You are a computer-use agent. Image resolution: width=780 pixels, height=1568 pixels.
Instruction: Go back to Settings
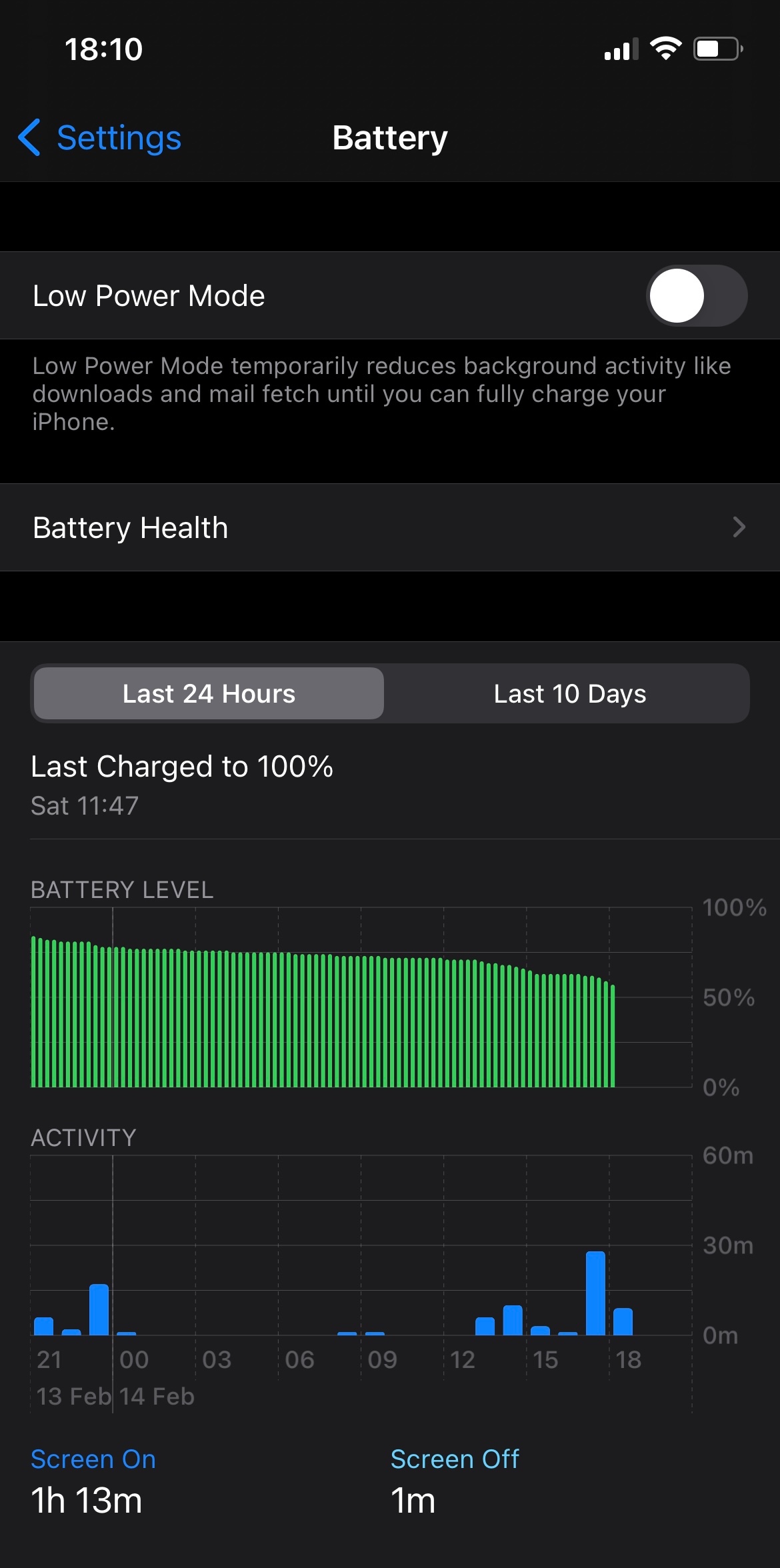(100, 138)
